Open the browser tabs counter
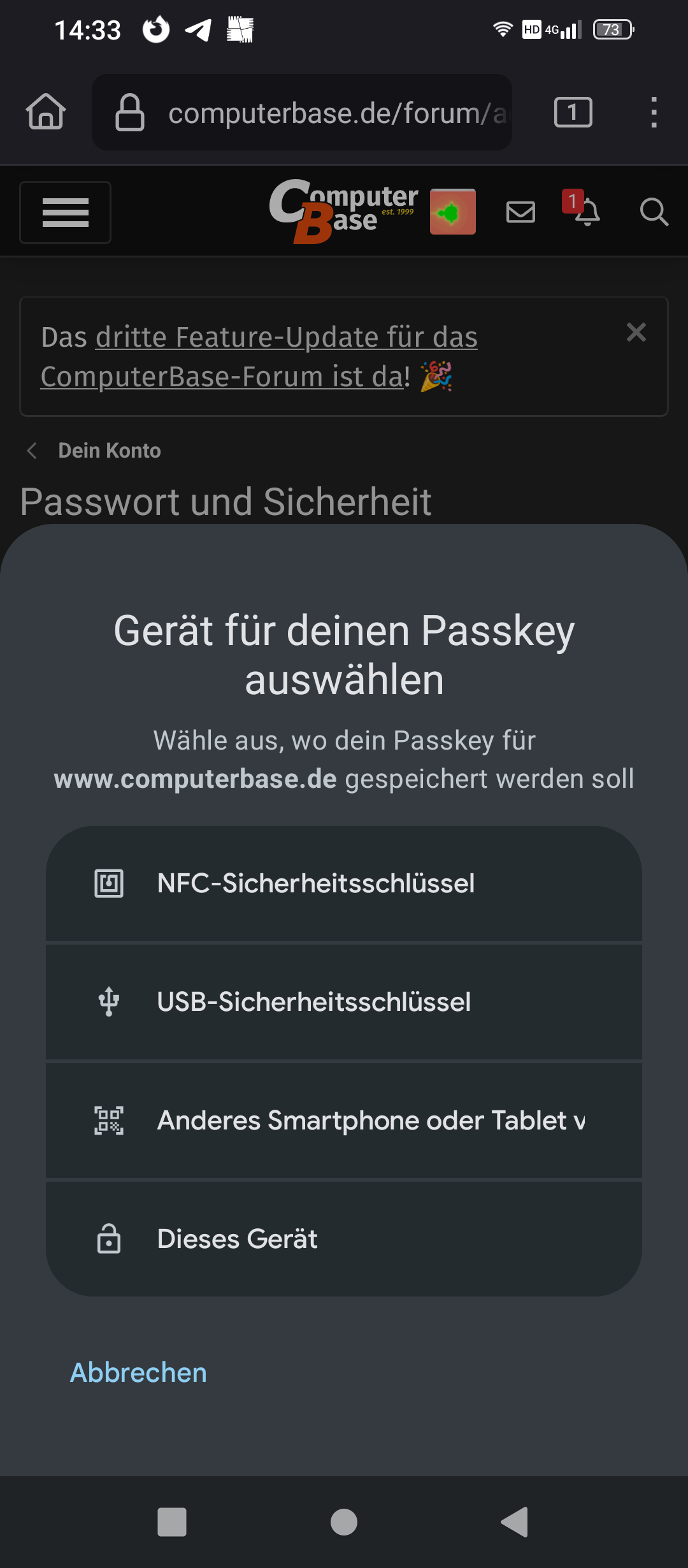Image resolution: width=688 pixels, height=1568 pixels. (x=573, y=113)
